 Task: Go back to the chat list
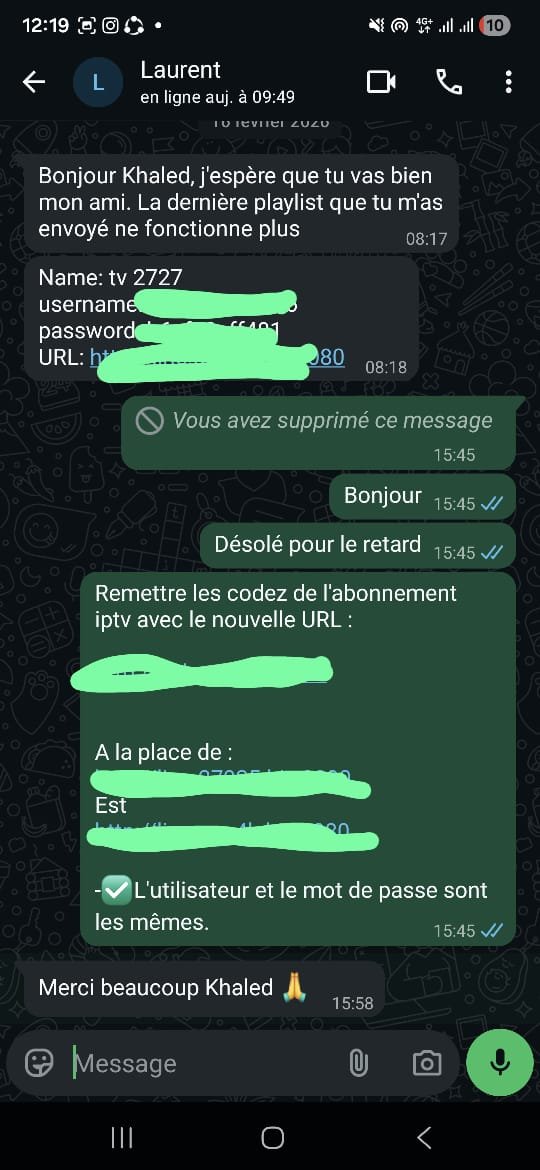pos(34,82)
